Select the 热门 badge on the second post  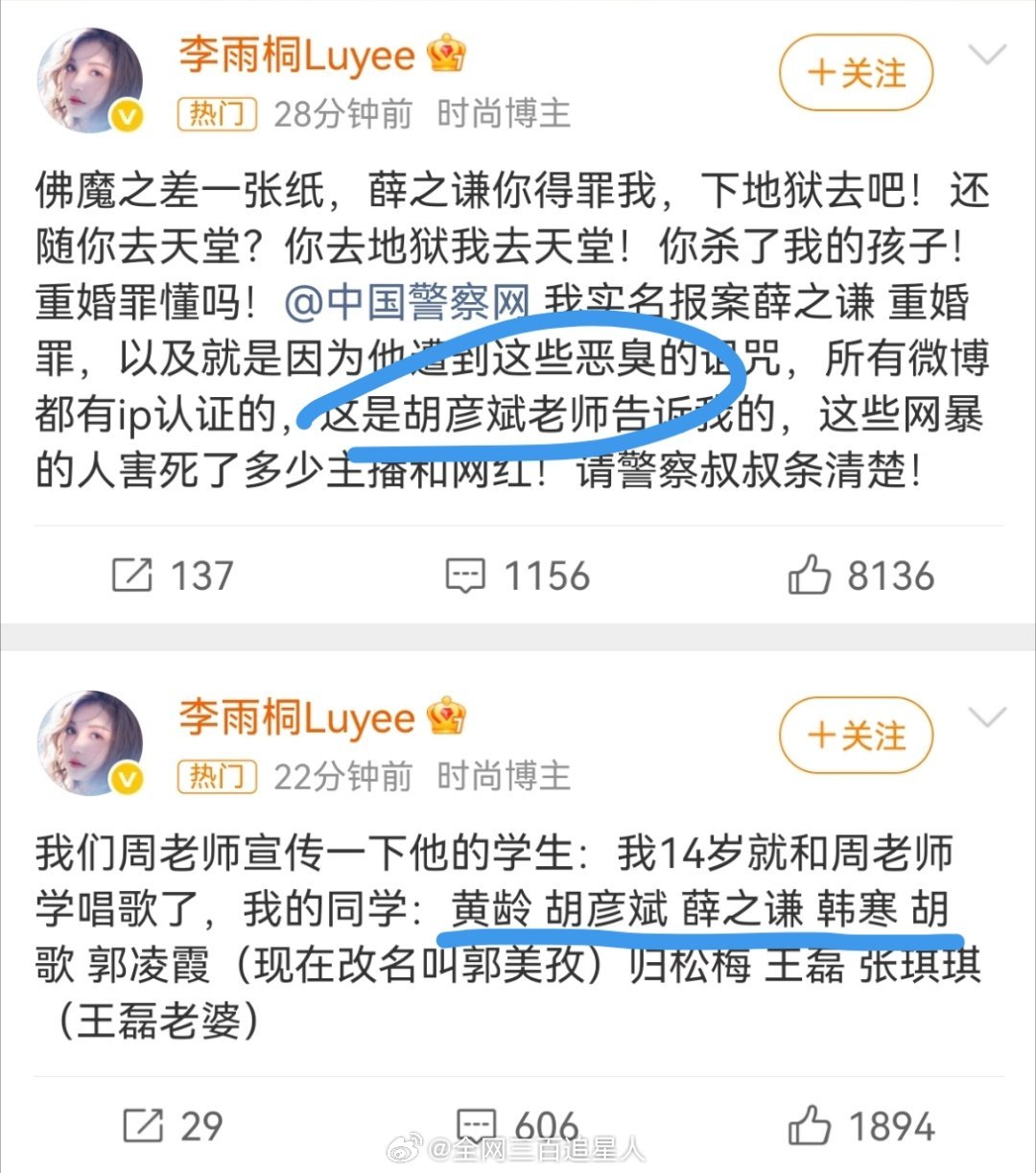pyautogui.click(x=218, y=775)
